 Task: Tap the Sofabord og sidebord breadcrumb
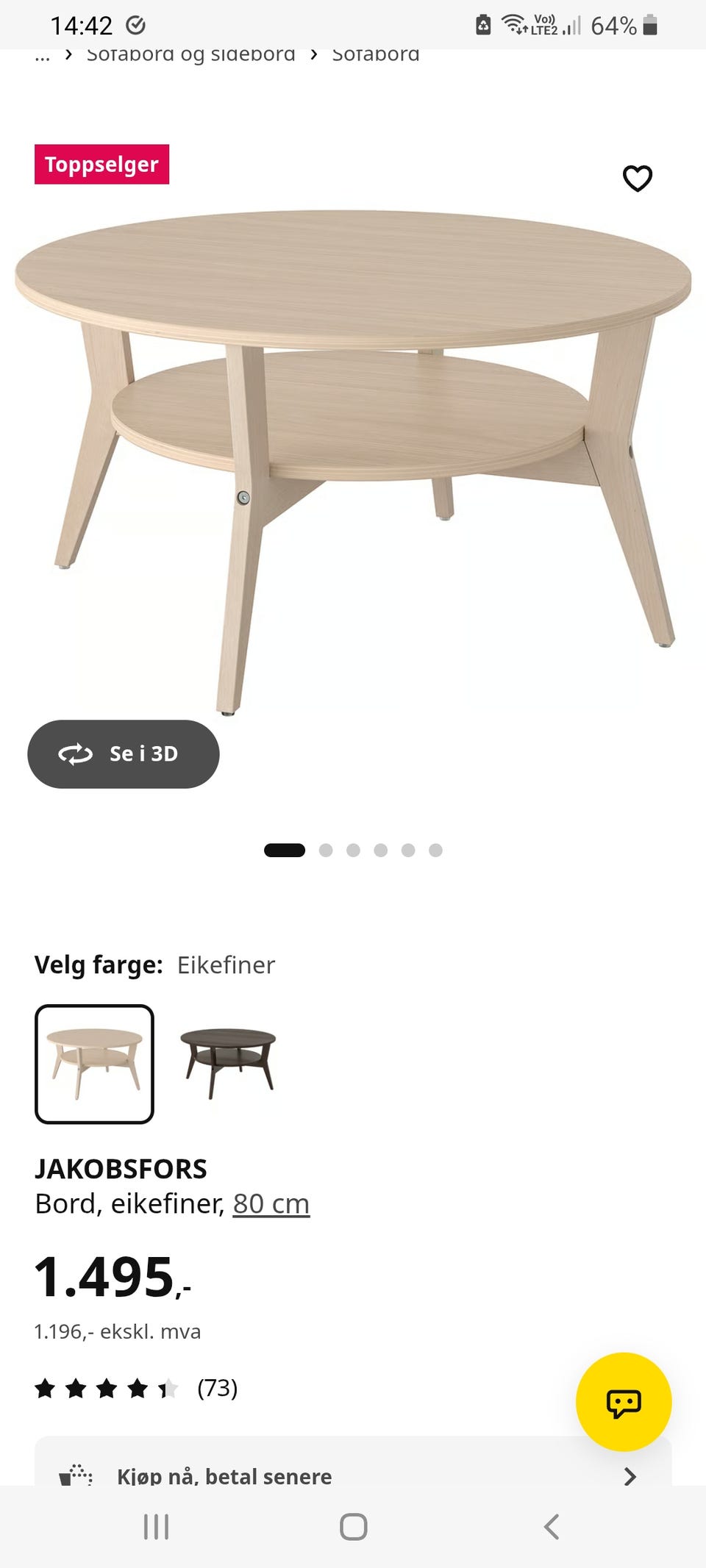[191, 54]
